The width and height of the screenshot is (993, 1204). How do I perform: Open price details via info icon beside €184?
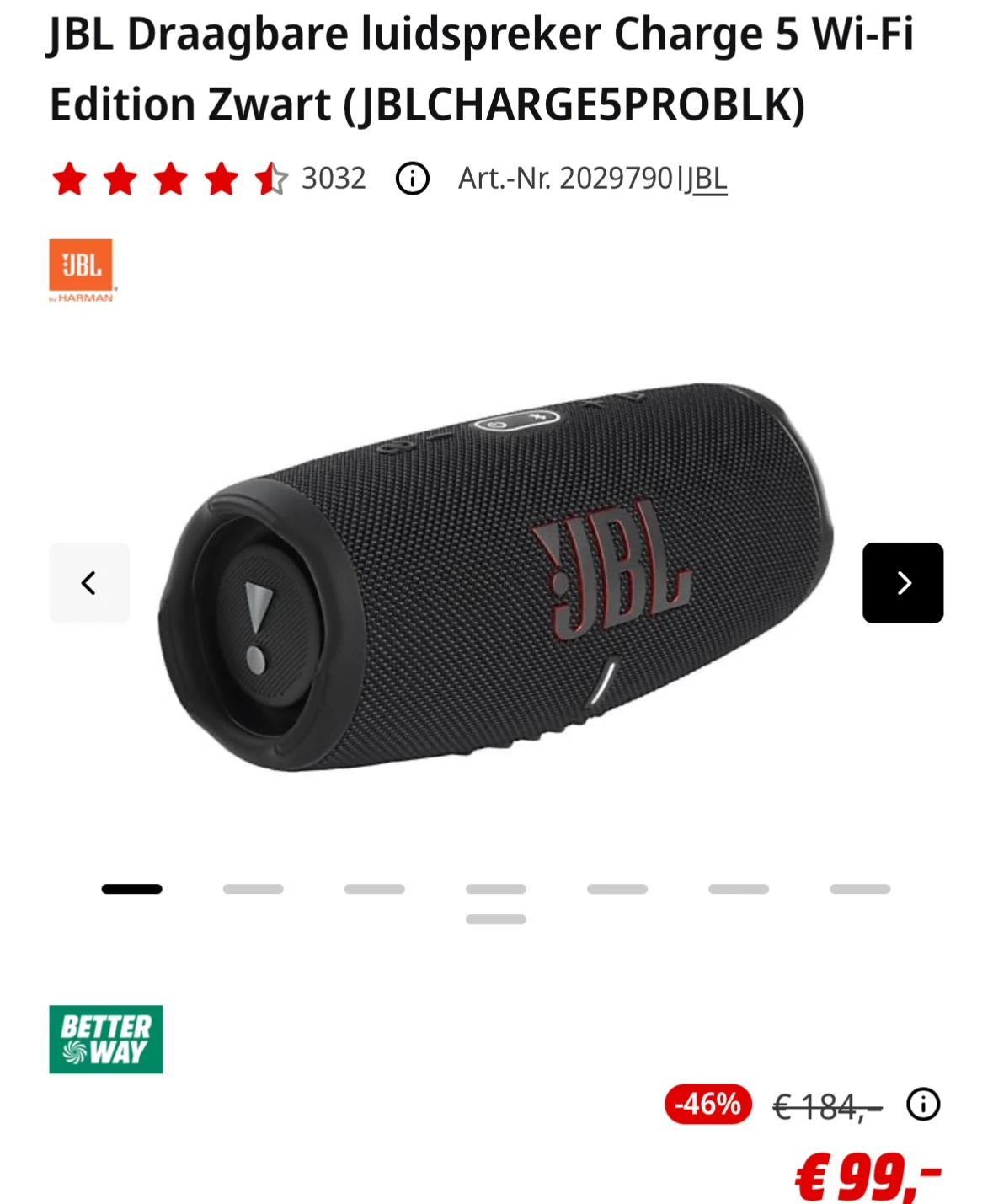[923, 1105]
